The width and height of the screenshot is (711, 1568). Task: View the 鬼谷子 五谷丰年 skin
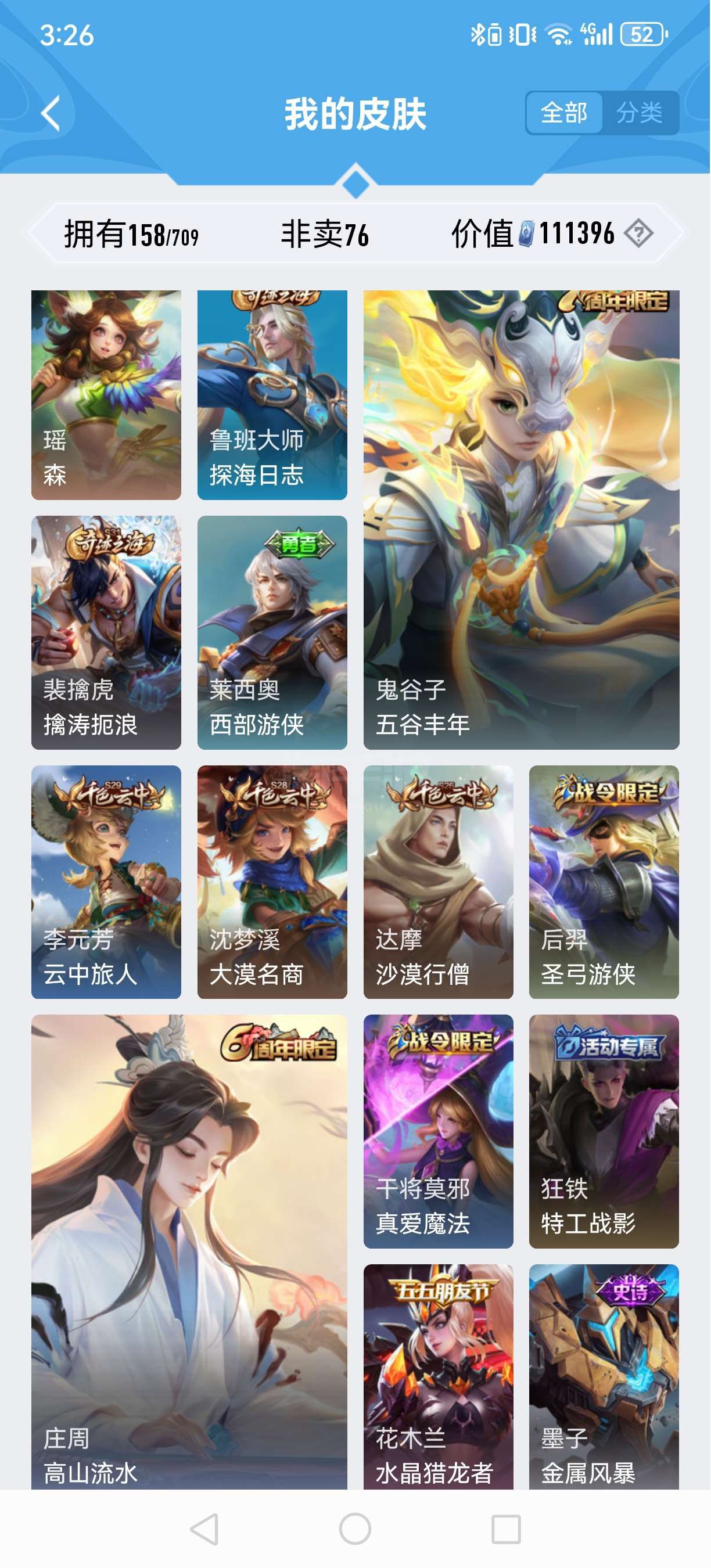(521, 520)
